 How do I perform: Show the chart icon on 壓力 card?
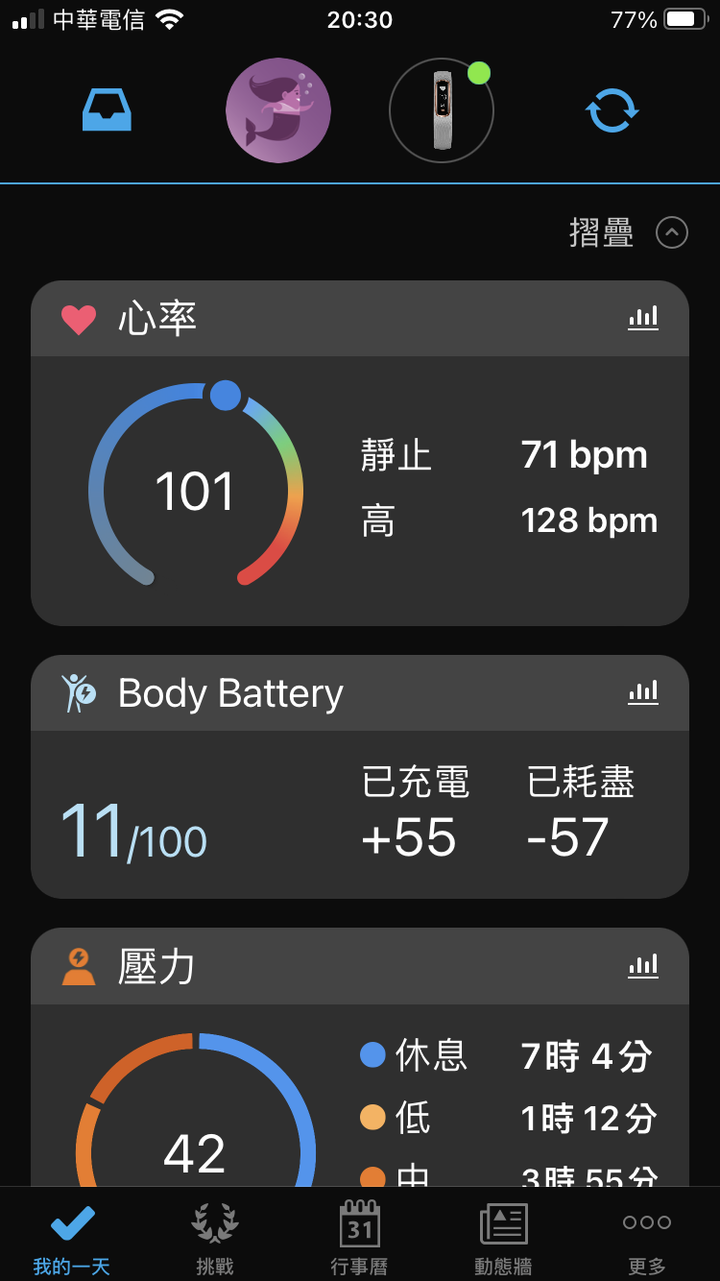[643, 965]
